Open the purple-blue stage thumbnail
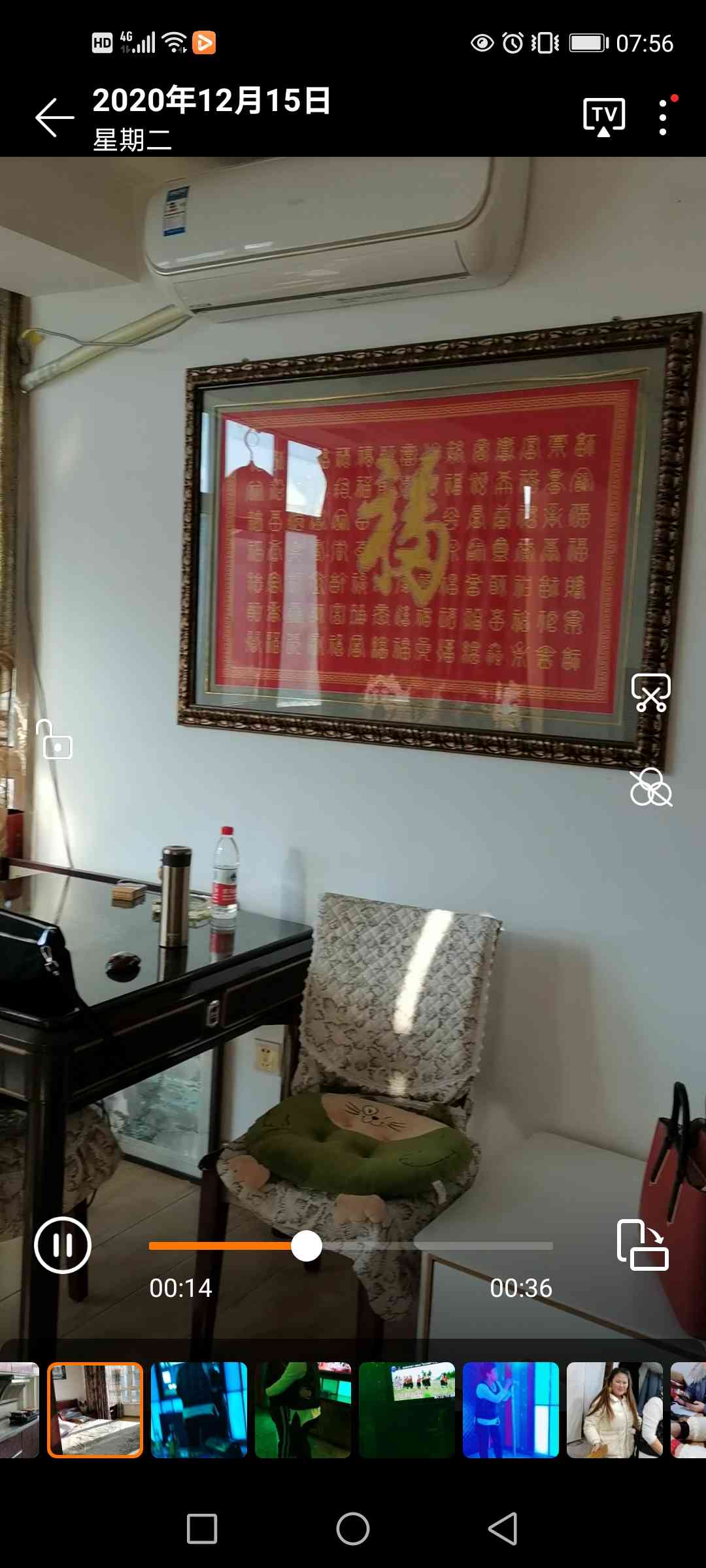Viewport: 706px width, 1568px height. point(511,1410)
